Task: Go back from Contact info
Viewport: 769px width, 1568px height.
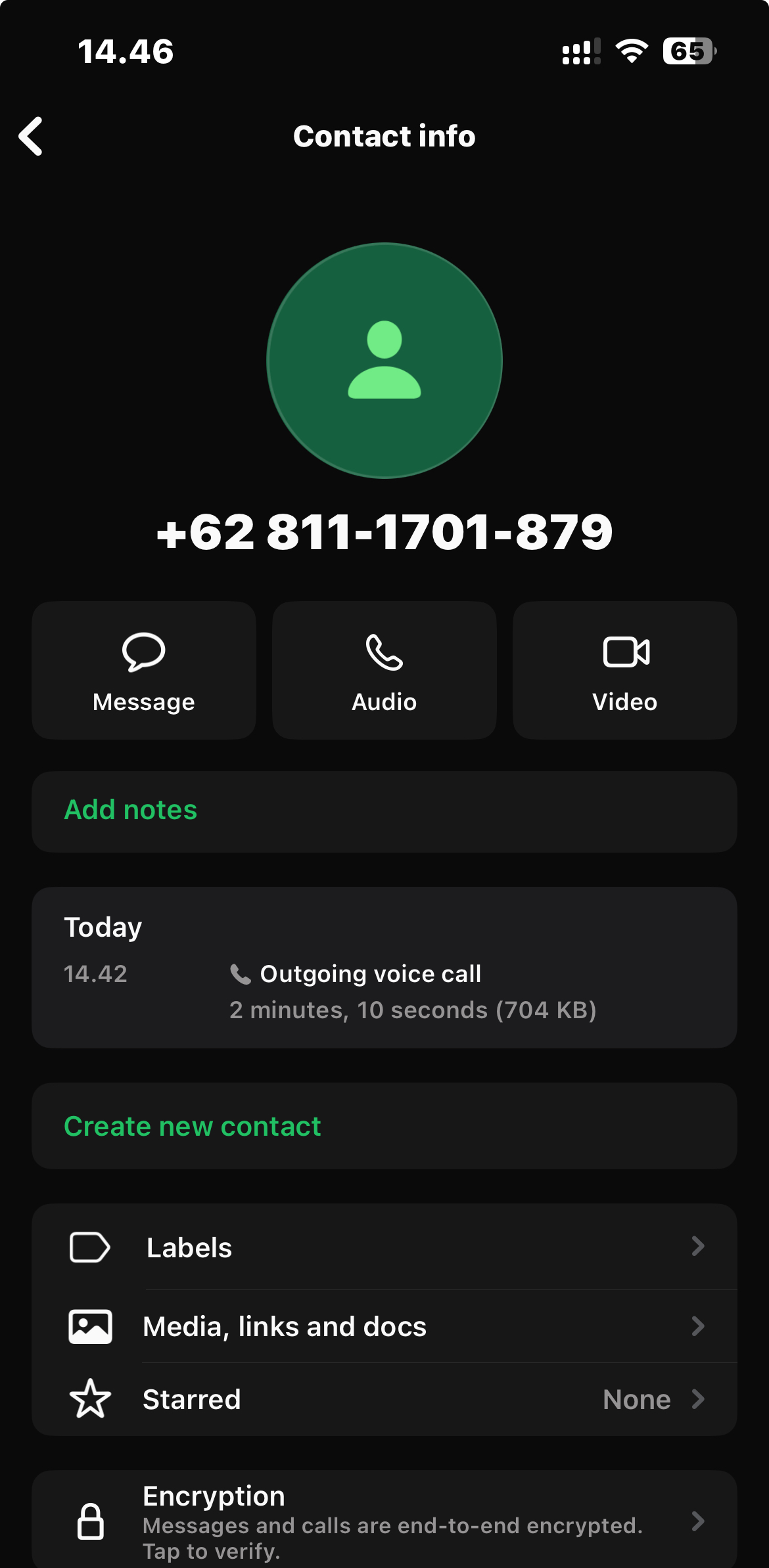Action: pos(31,136)
